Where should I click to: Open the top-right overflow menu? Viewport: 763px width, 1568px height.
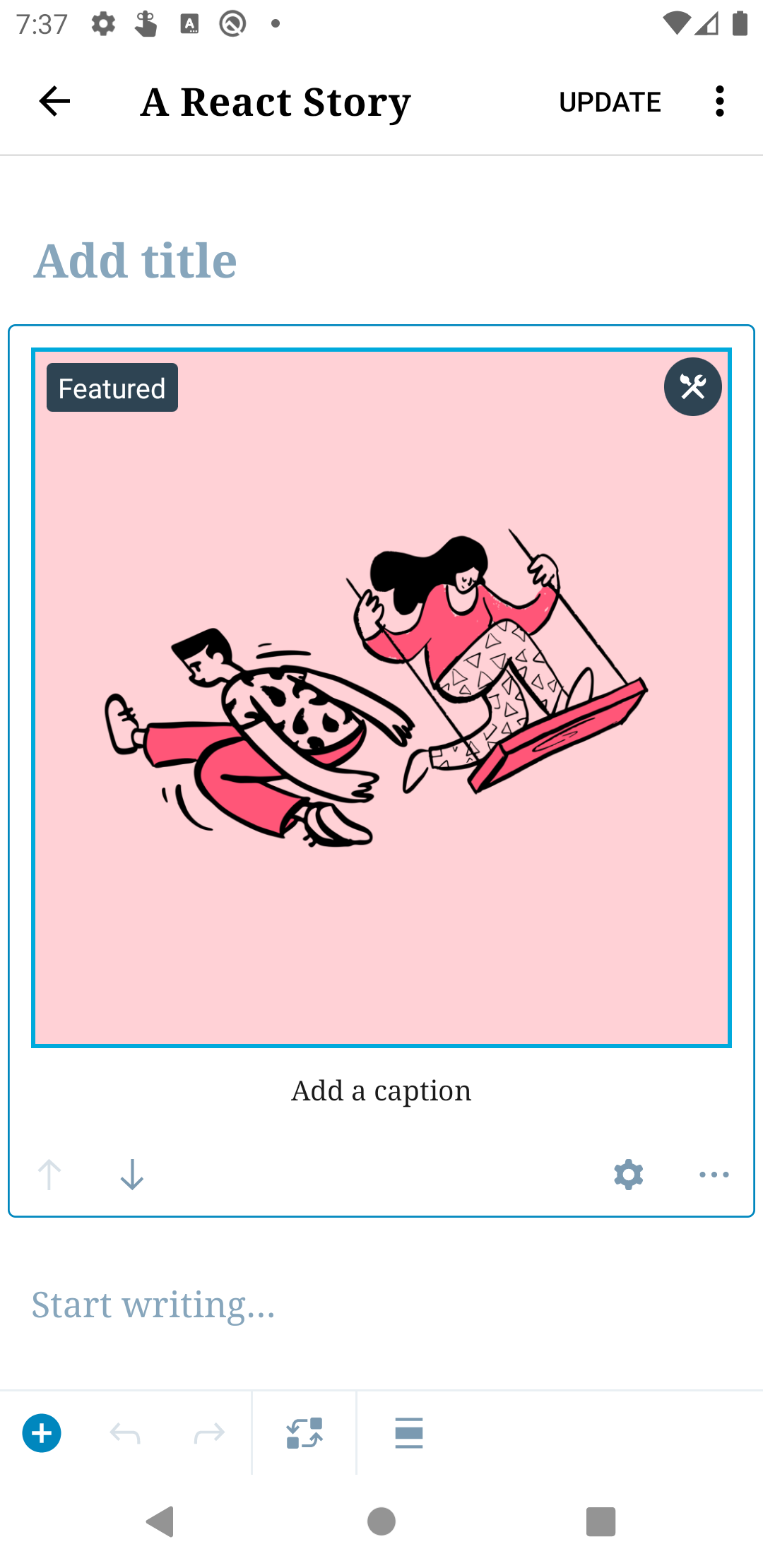719,102
